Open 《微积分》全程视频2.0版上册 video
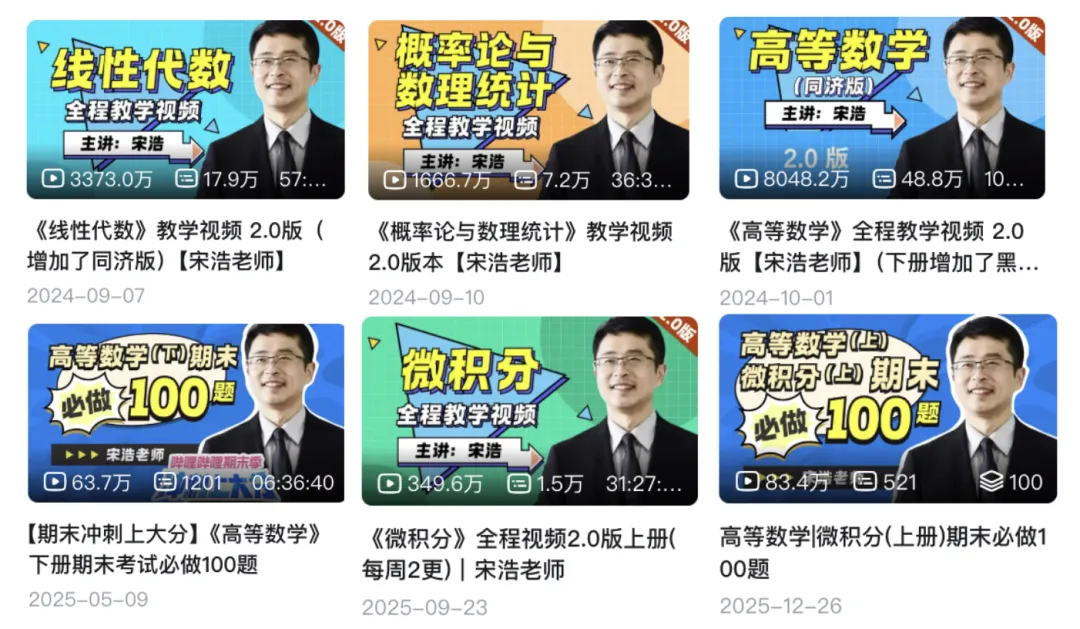The height and width of the screenshot is (629, 1080). (528, 413)
